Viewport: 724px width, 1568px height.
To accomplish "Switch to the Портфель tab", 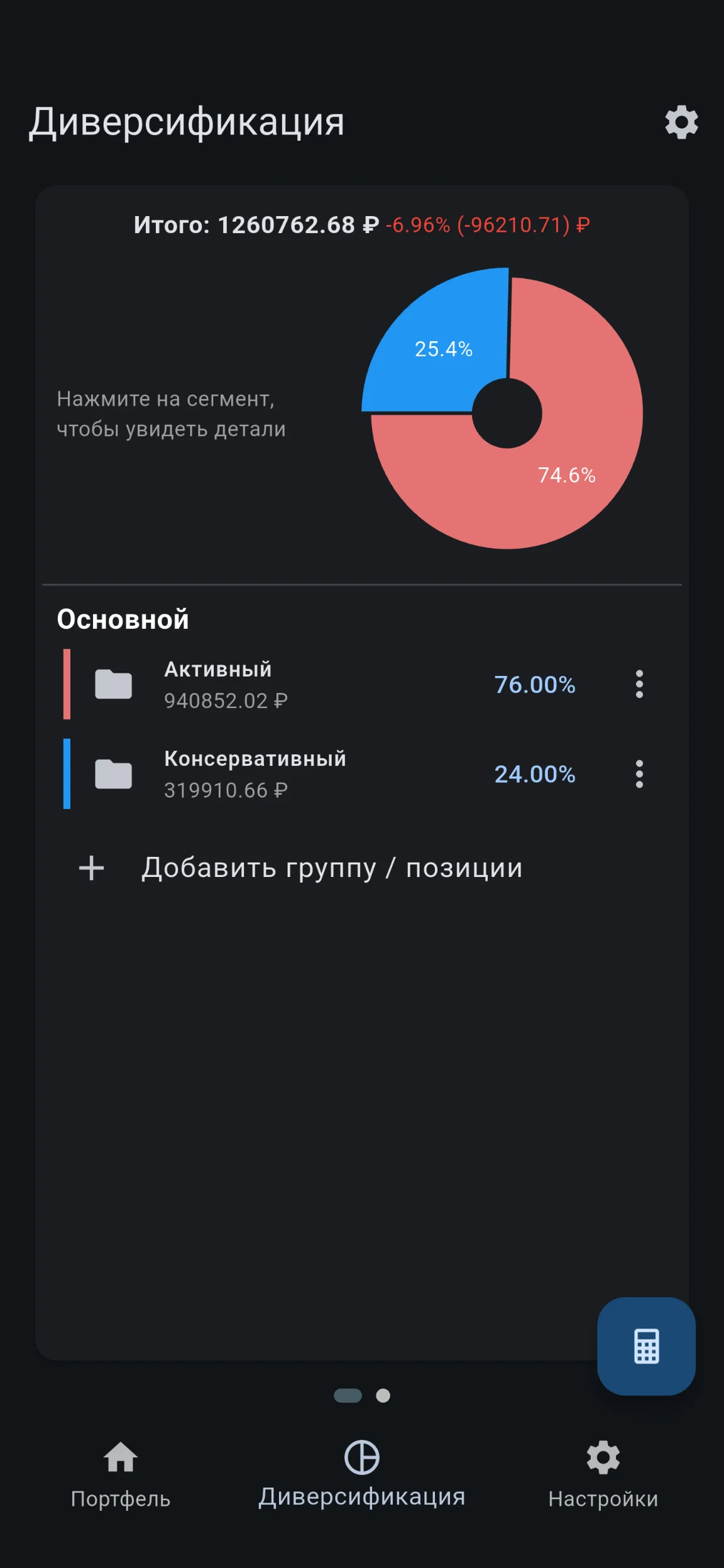I will (121, 1474).
